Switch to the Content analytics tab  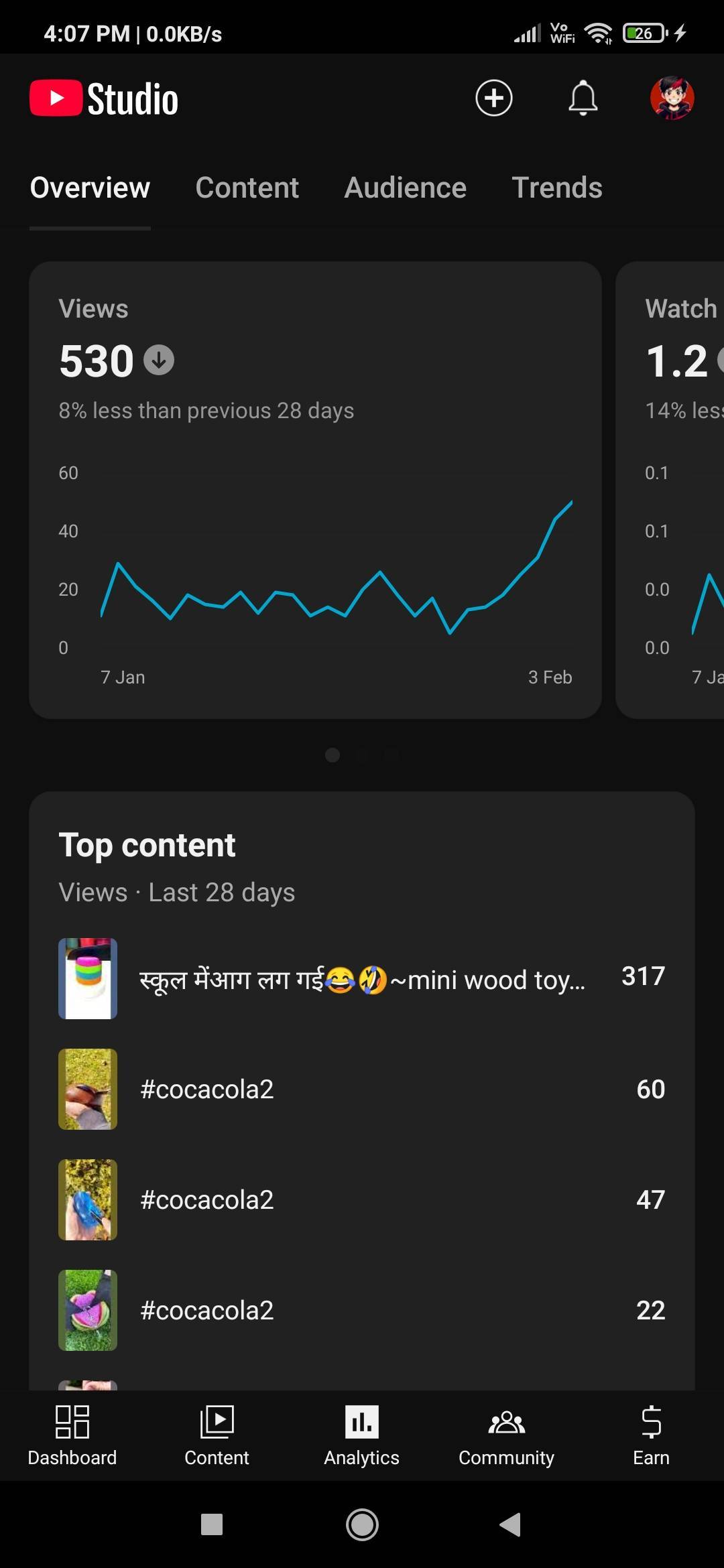247,188
